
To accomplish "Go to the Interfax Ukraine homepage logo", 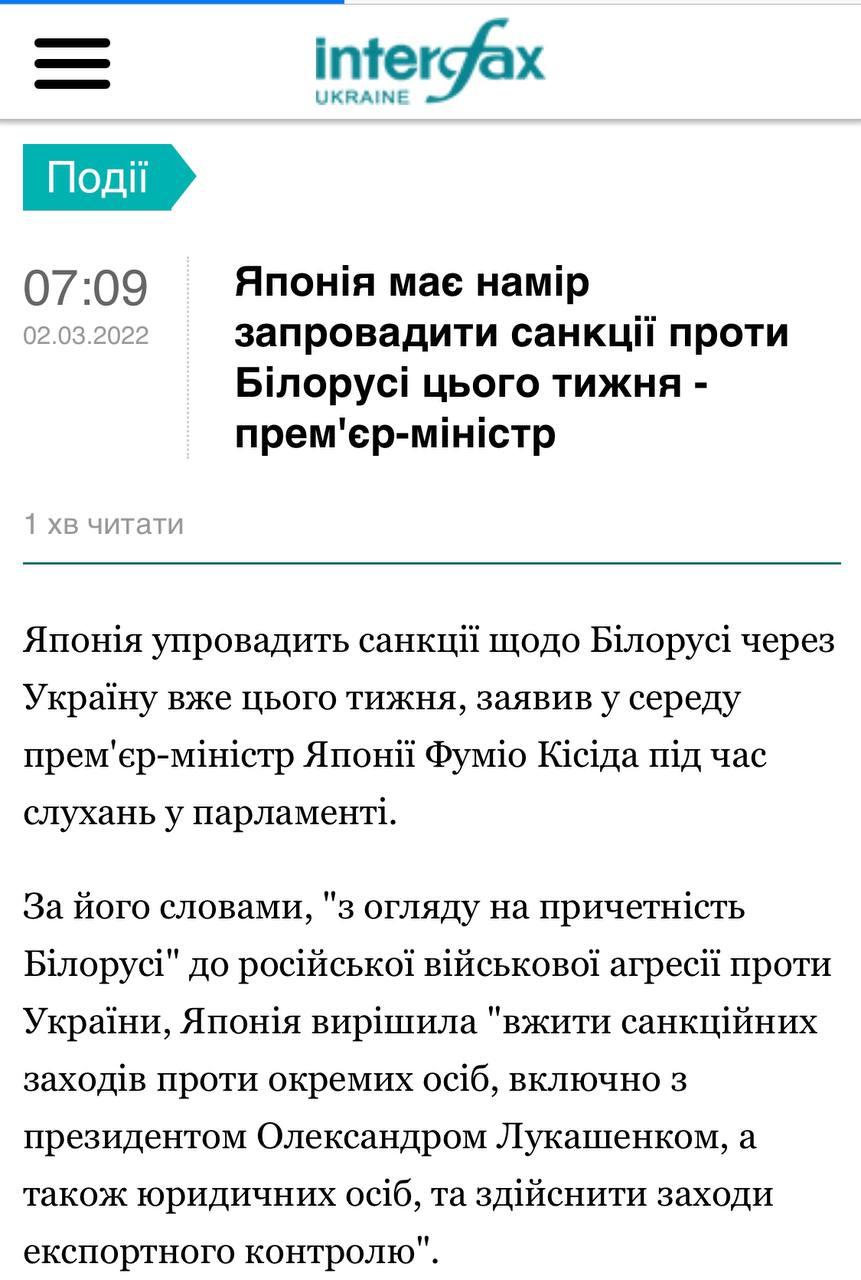I will [430, 62].
